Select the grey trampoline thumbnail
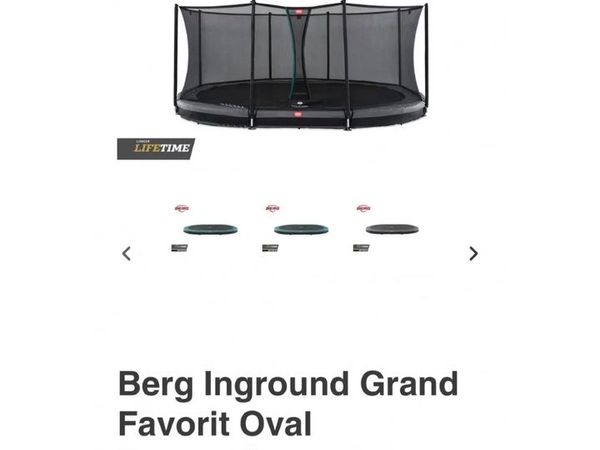 (x=391, y=229)
